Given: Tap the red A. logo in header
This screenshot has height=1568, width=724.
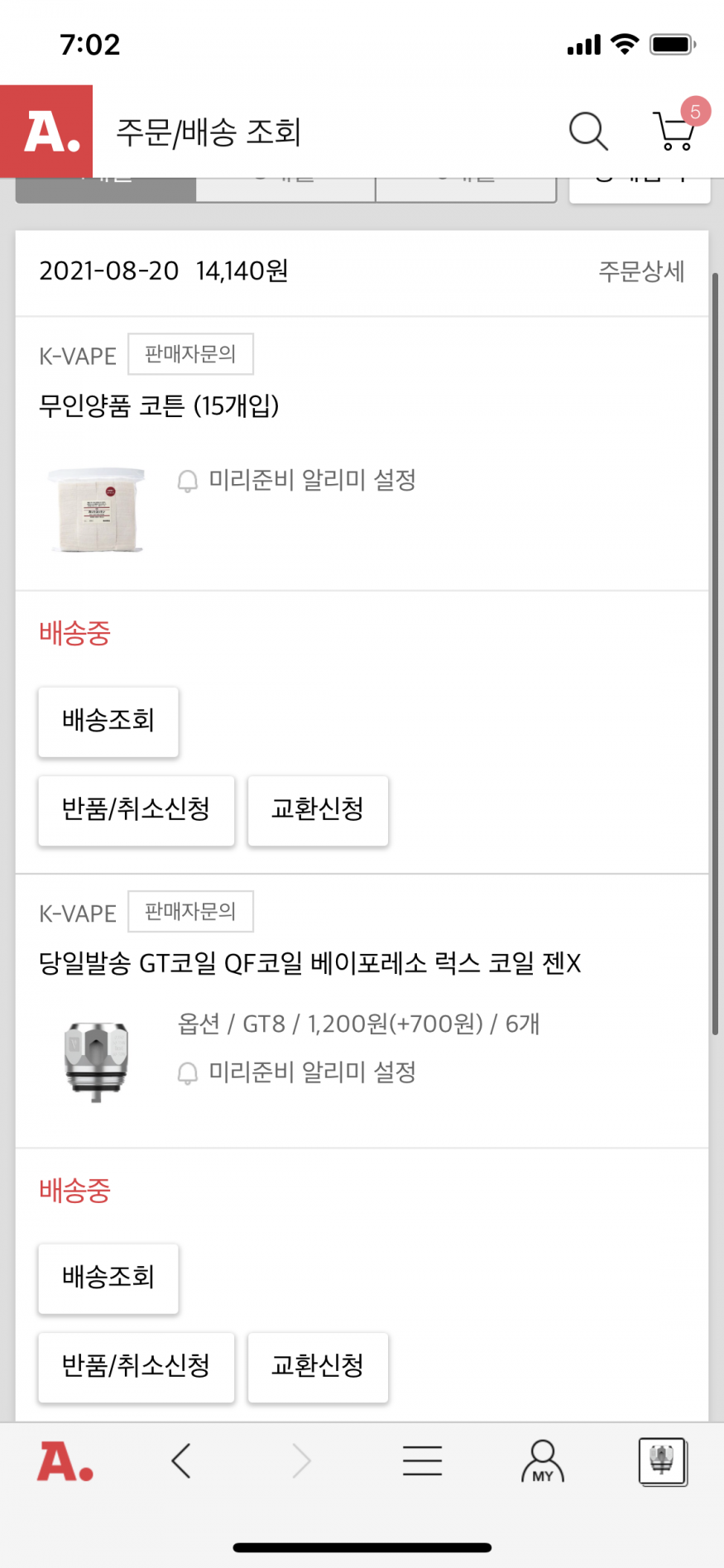Looking at the screenshot, I should point(46,132).
